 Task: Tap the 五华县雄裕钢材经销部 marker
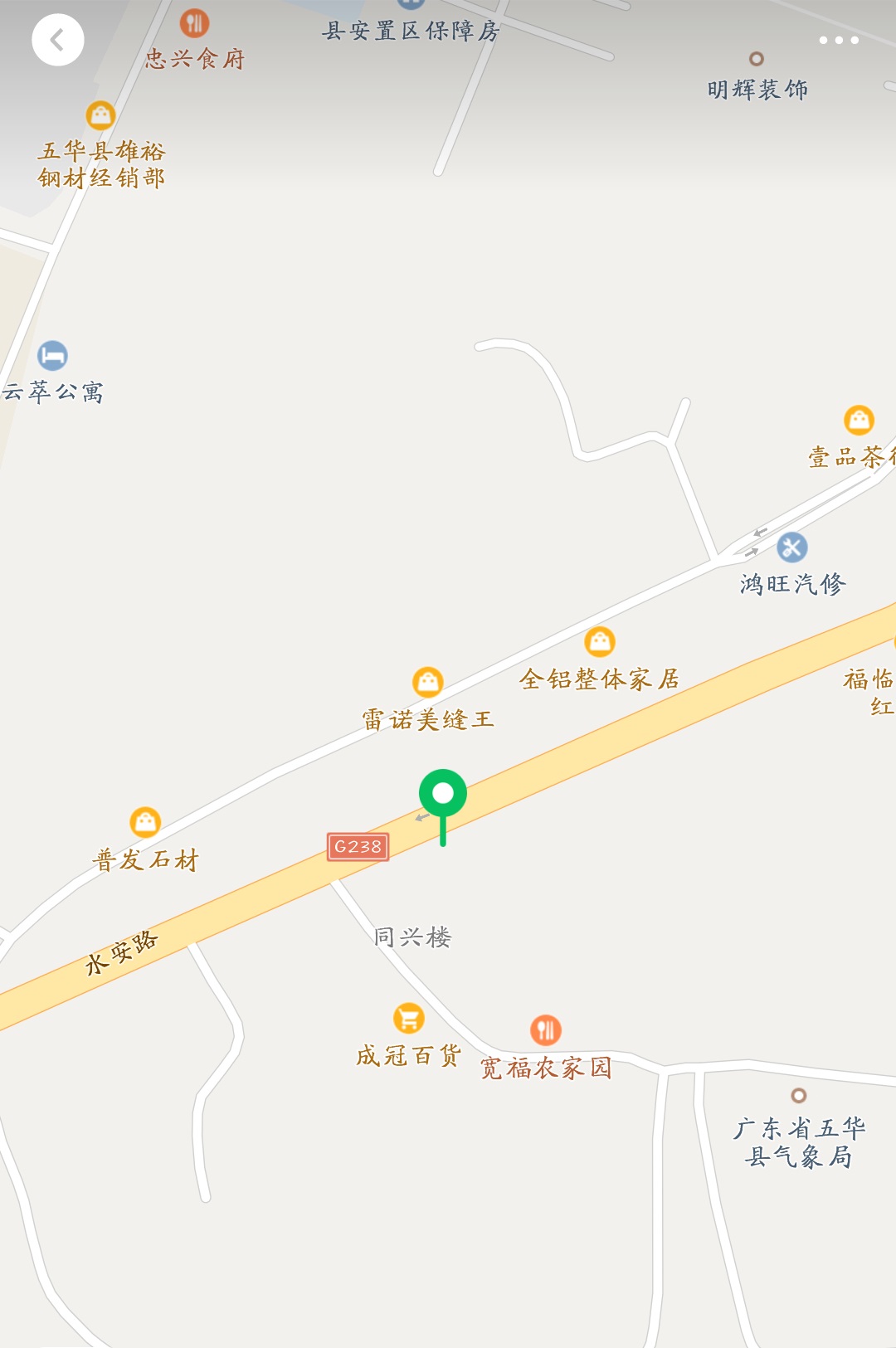(100, 115)
